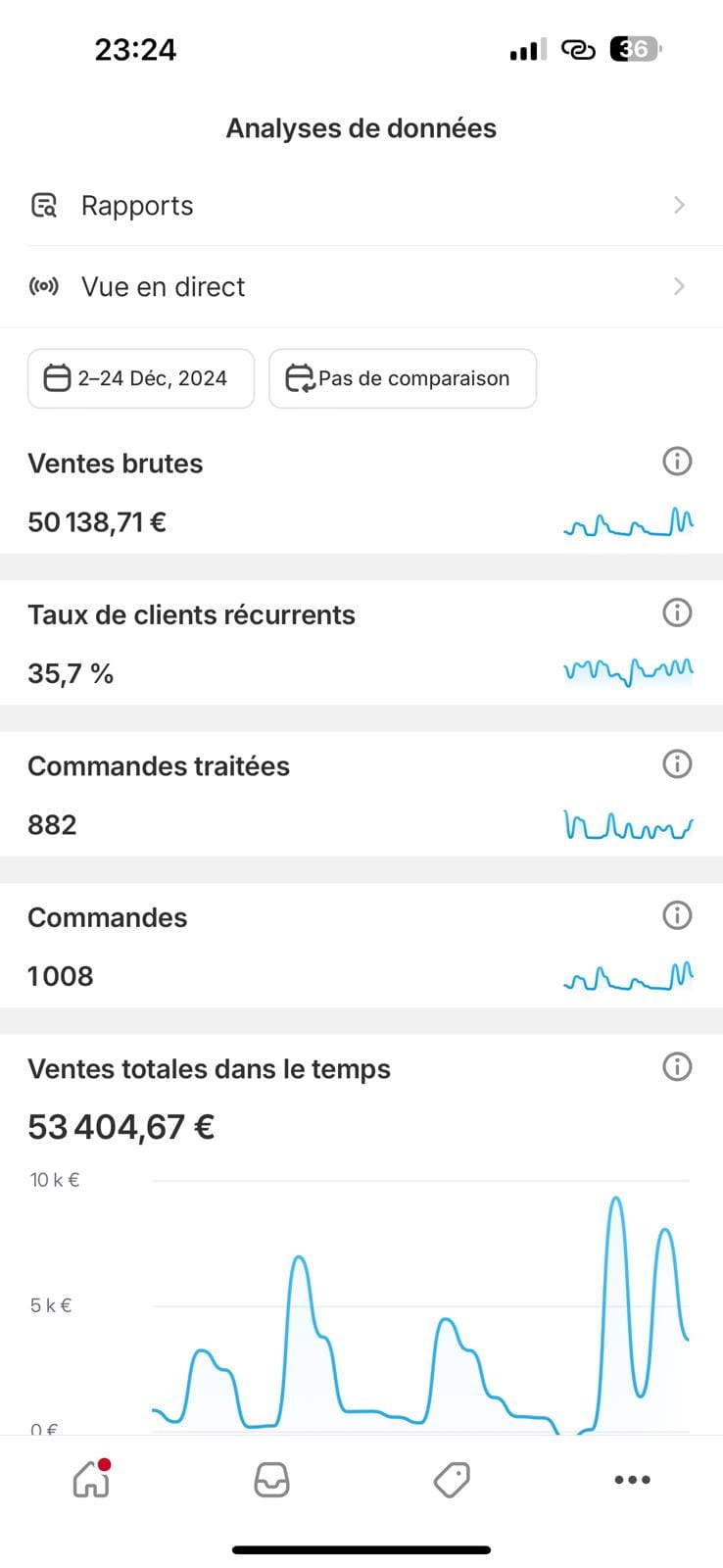Change the 2–24 Déc, 2024 date range
Image resolution: width=723 pixels, height=1568 pixels.
tap(141, 378)
